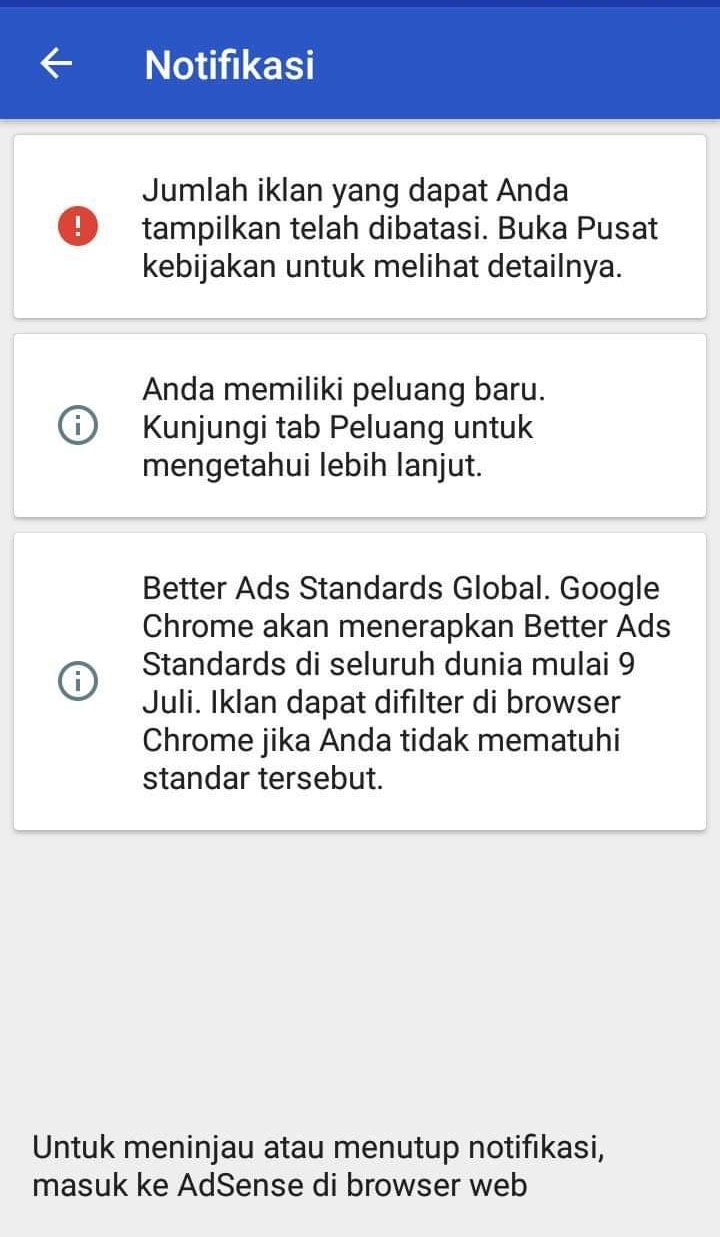Go back from the Notifikasi screen
Screen dimensions: 720x1237
[x=56, y=64]
